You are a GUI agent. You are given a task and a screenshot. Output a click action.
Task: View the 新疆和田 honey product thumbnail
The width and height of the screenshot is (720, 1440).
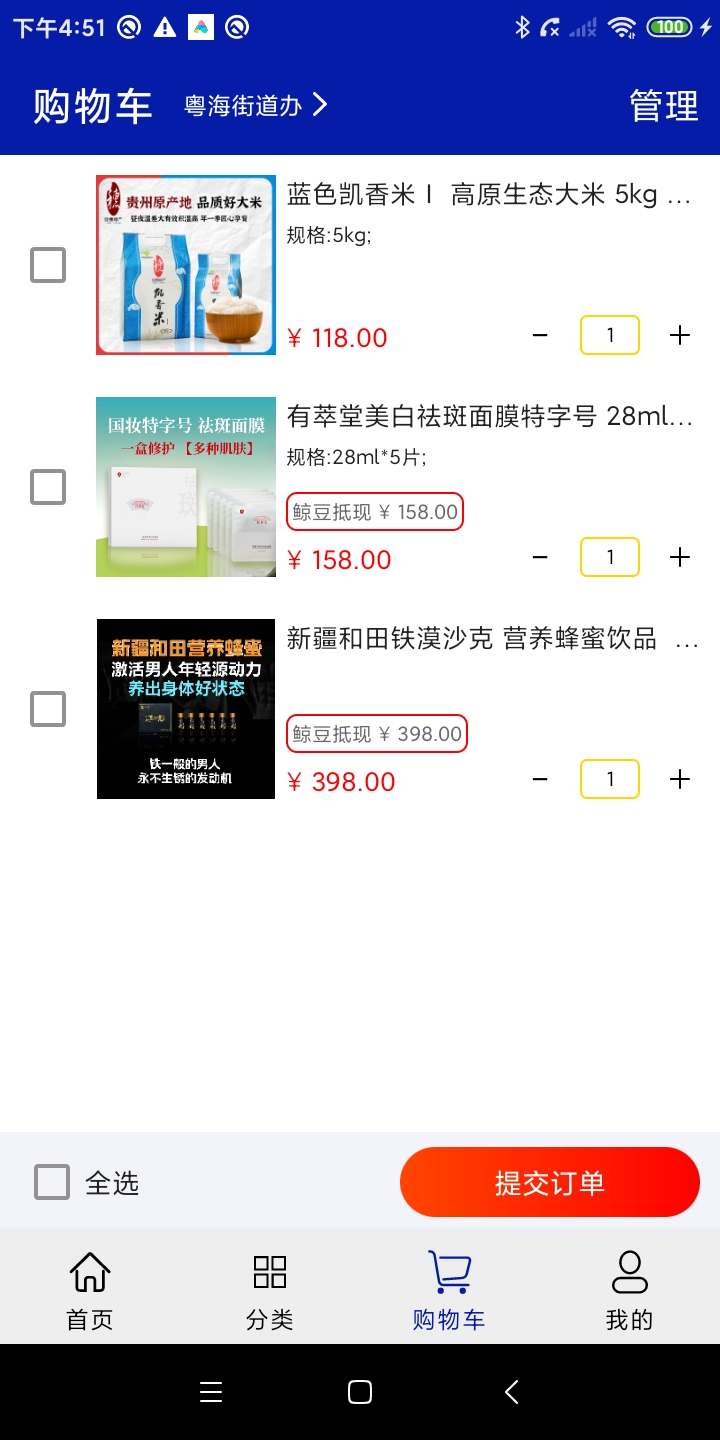click(x=185, y=709)
